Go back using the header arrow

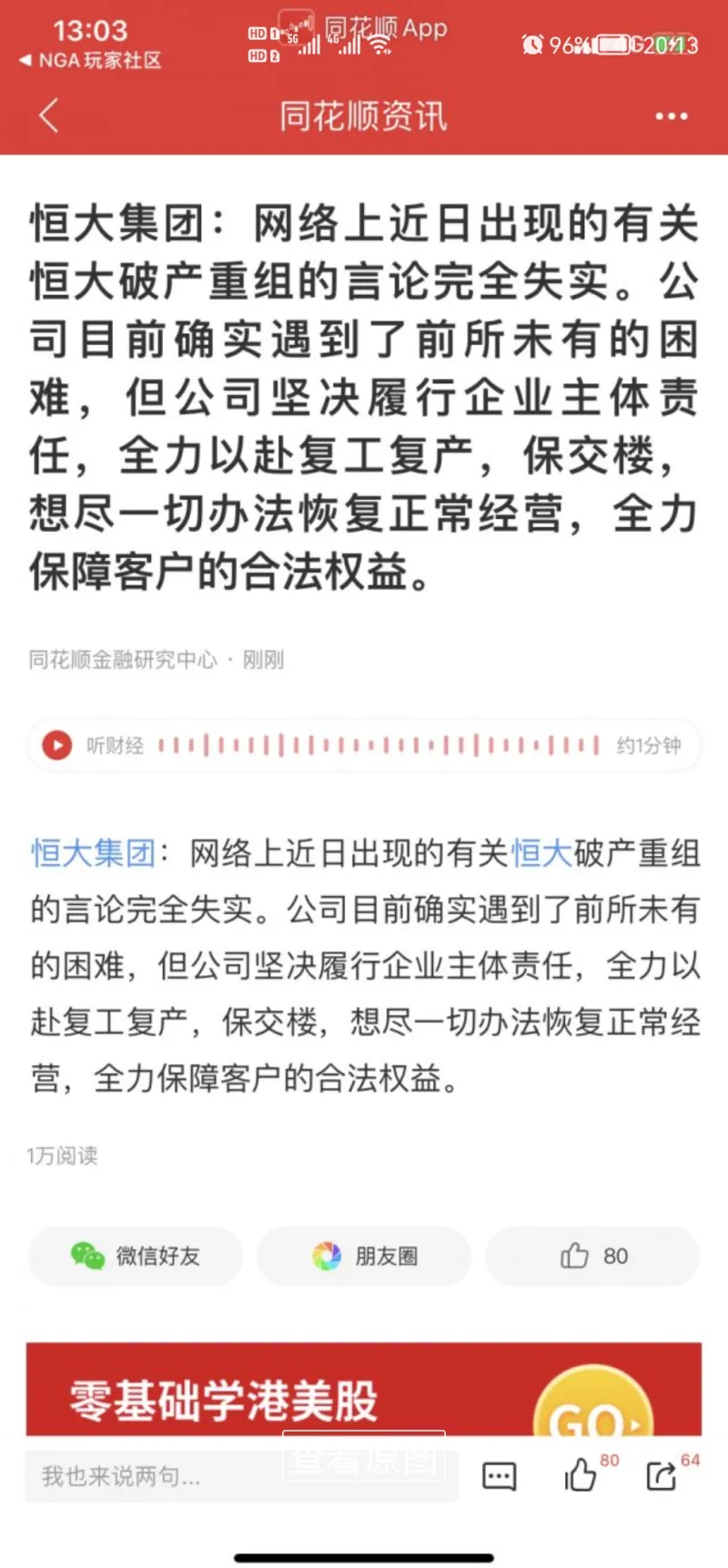(50, 117)
